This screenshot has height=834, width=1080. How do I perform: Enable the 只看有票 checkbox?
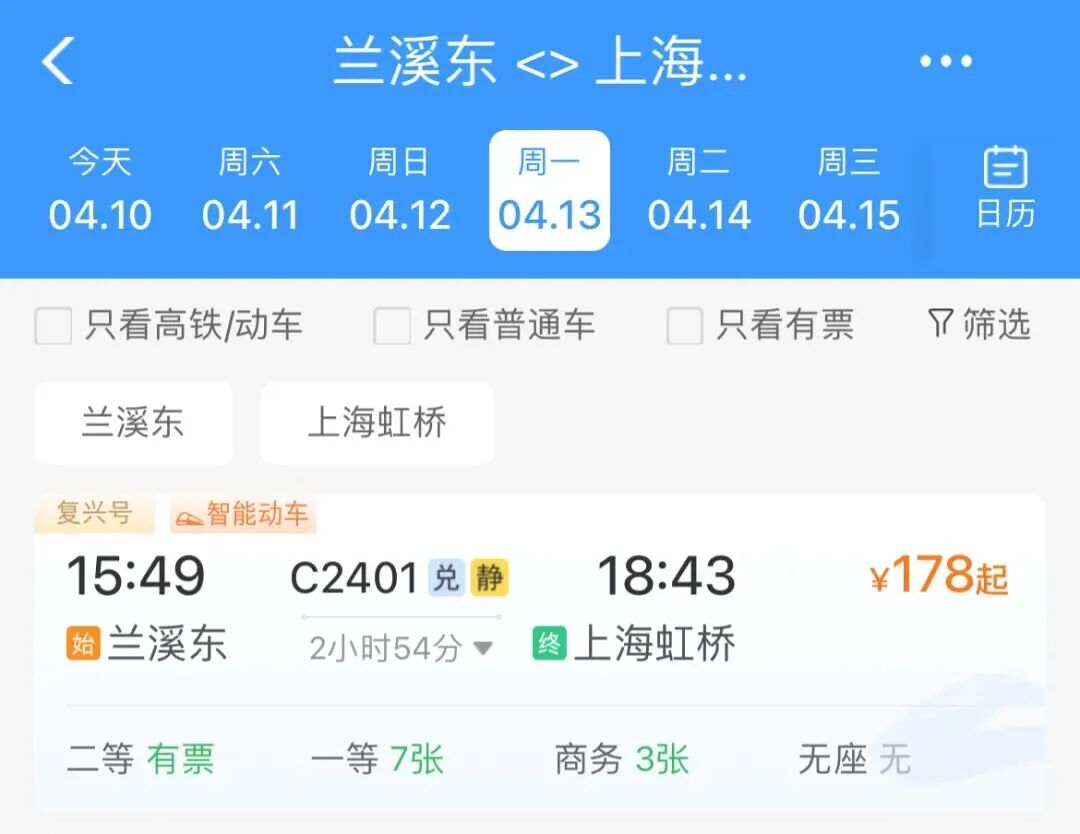pyautogui.click(x=685, y=326)
